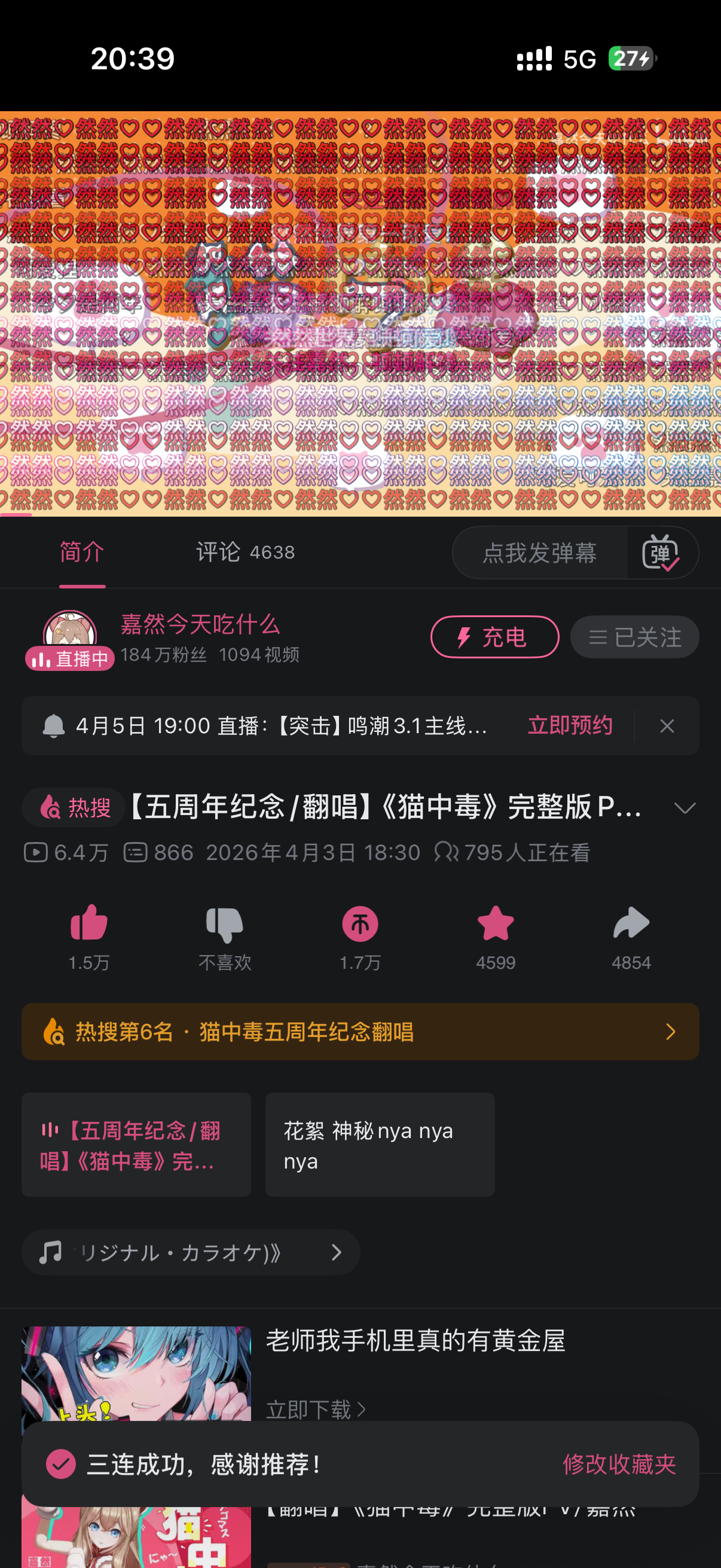The height and width of the screenshot is (1568, 721).
Task: Open 热搜第6名 猫中毒五周年纪念翻唱 banner
Action: coord(360,1032)
